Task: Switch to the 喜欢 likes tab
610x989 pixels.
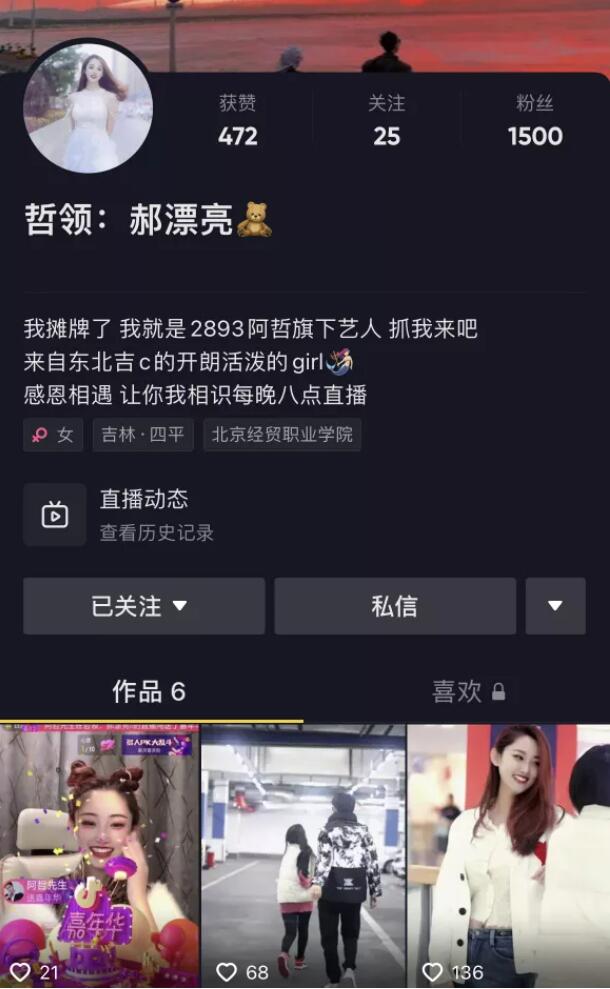Action: 468,691
